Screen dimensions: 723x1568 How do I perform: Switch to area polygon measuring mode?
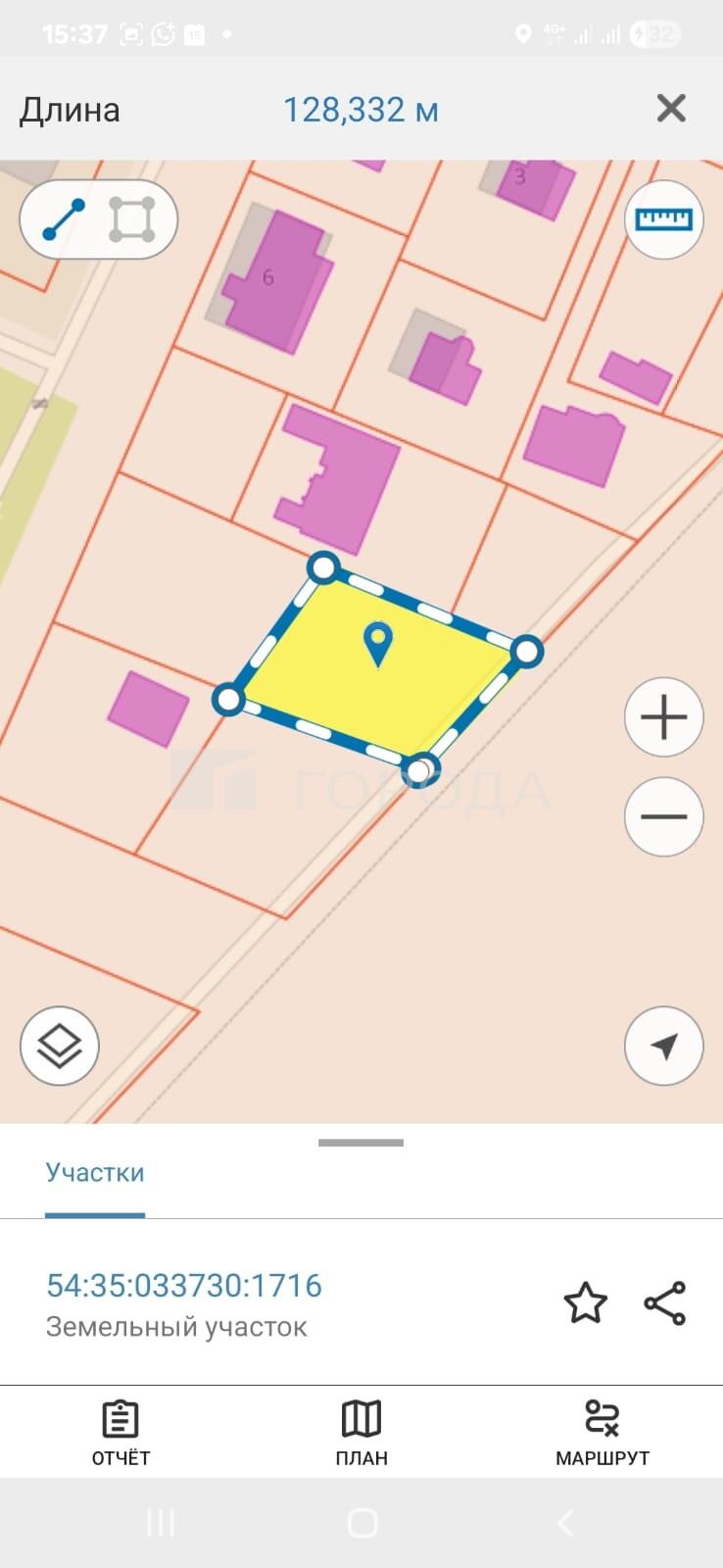pyautogui.click(x=132, y=220)
